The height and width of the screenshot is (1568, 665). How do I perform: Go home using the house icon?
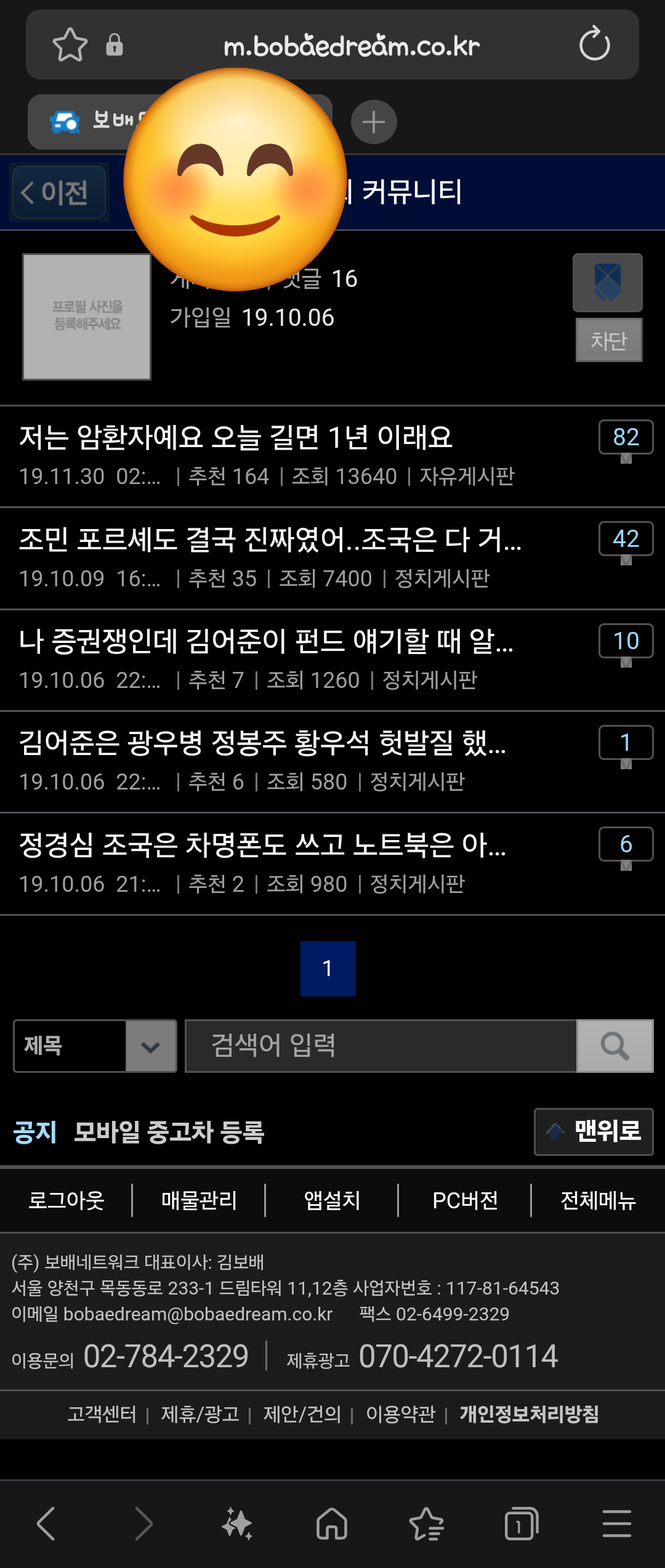click(332, 1523)
